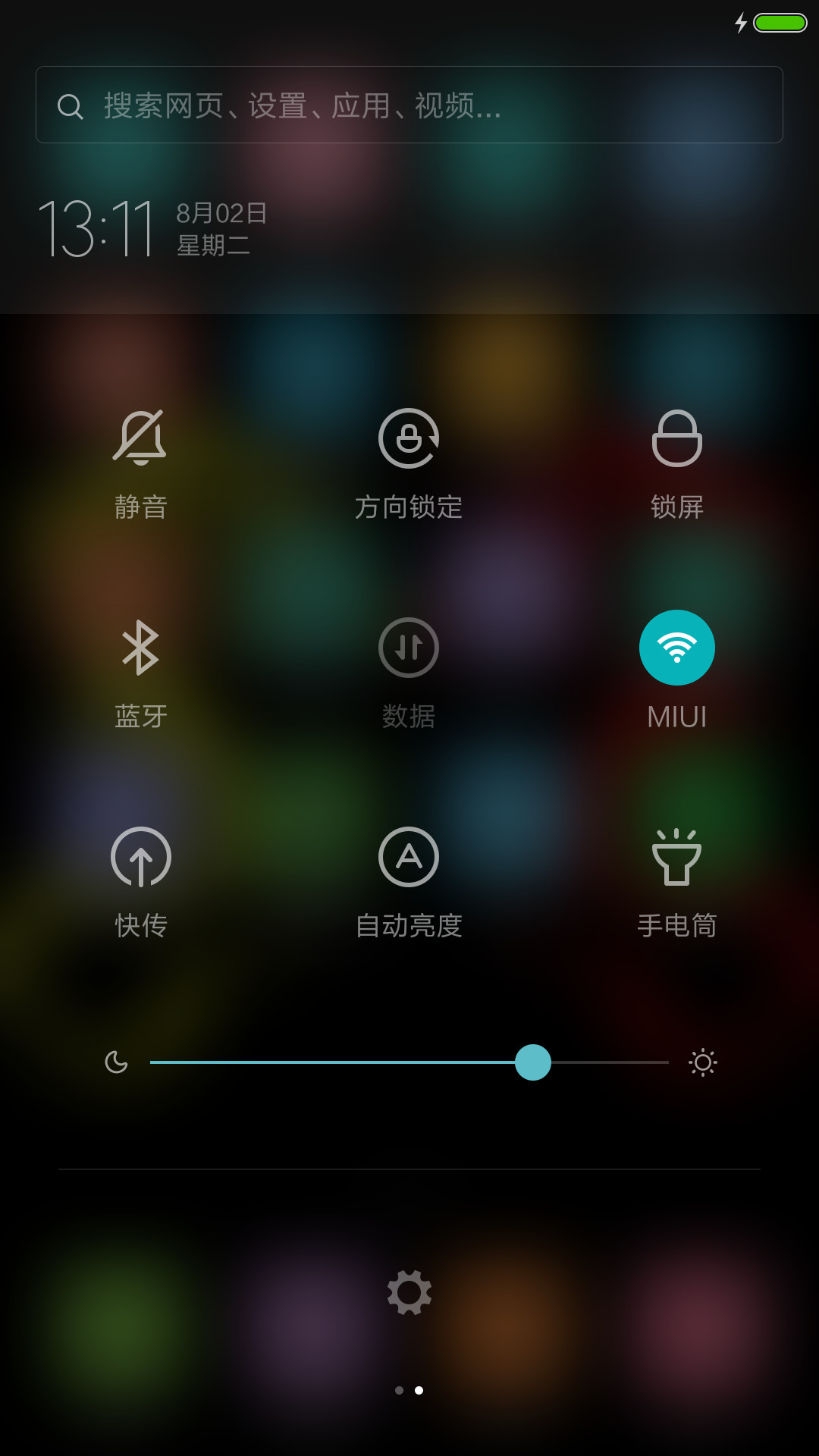Tap the brightness slider track near the sun icon

click(622, 1062)
